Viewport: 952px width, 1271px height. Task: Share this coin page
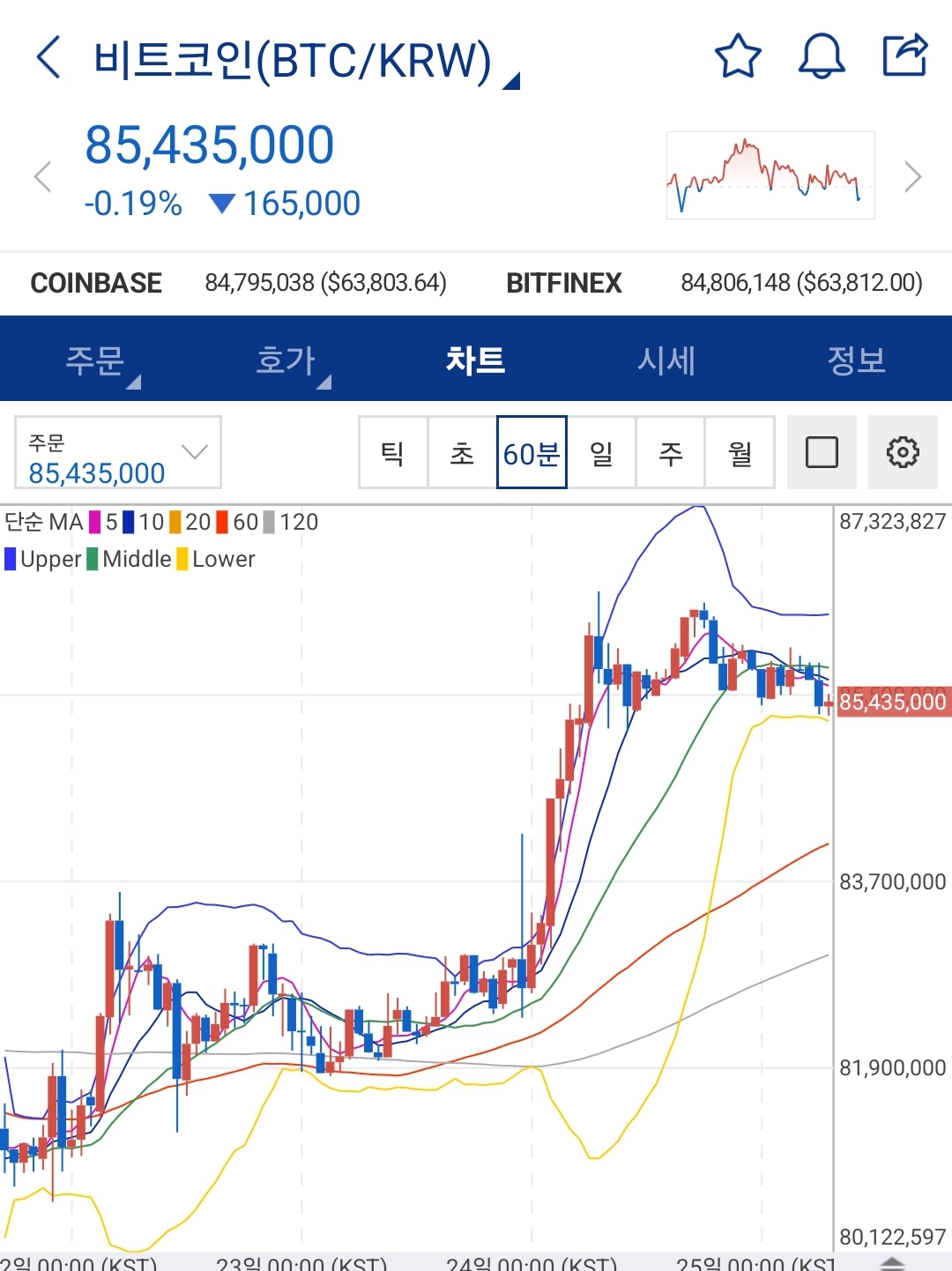pos(905,56)
